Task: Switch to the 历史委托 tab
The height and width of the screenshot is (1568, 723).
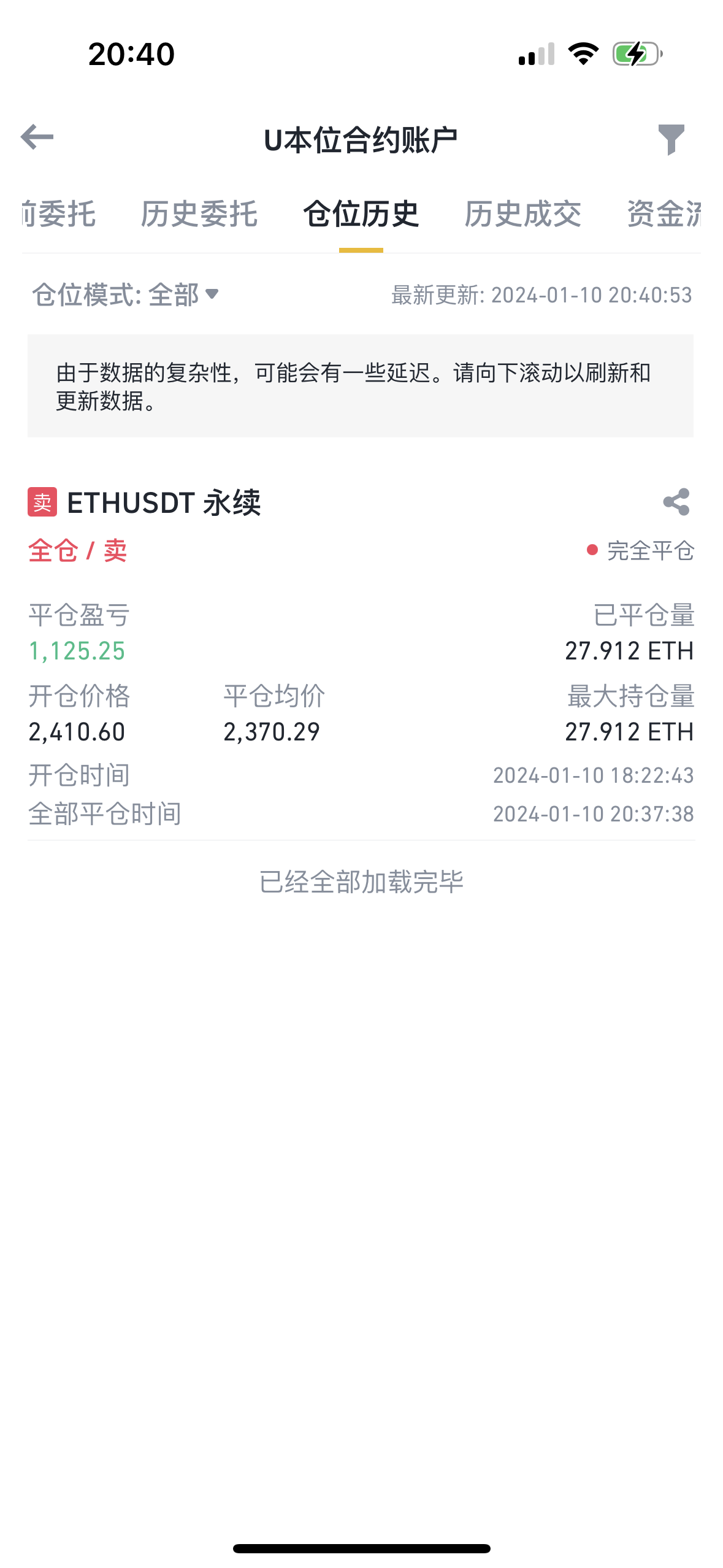Action: point(199,214)
